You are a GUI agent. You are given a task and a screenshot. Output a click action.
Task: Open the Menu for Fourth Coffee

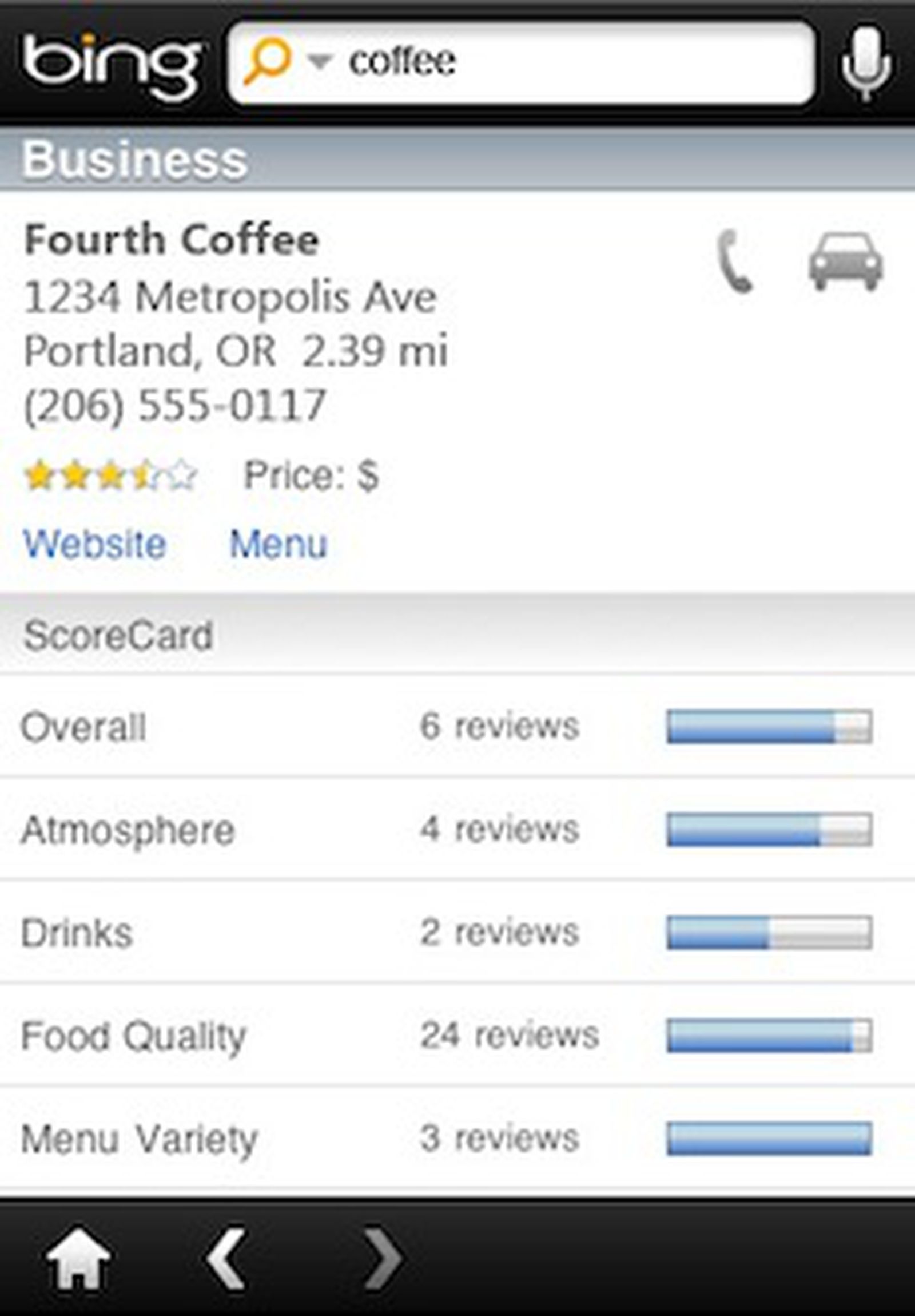pyautogui.click(x=277, y=544)
